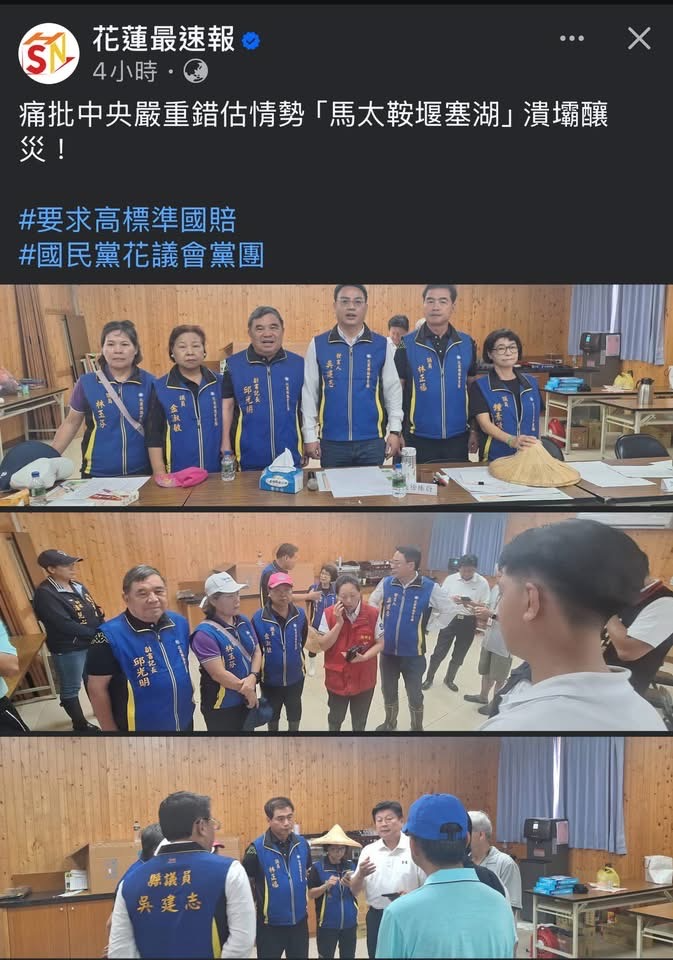Open the three-dot post options menu

click(x=571, y=39)
